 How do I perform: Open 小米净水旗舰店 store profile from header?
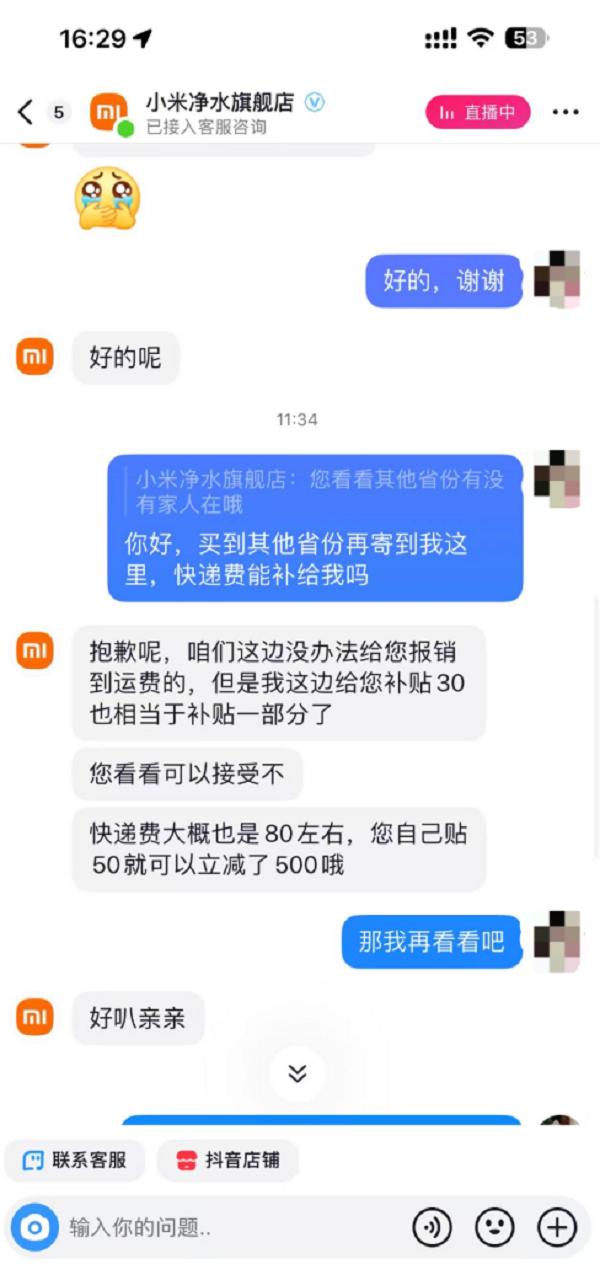220,103
